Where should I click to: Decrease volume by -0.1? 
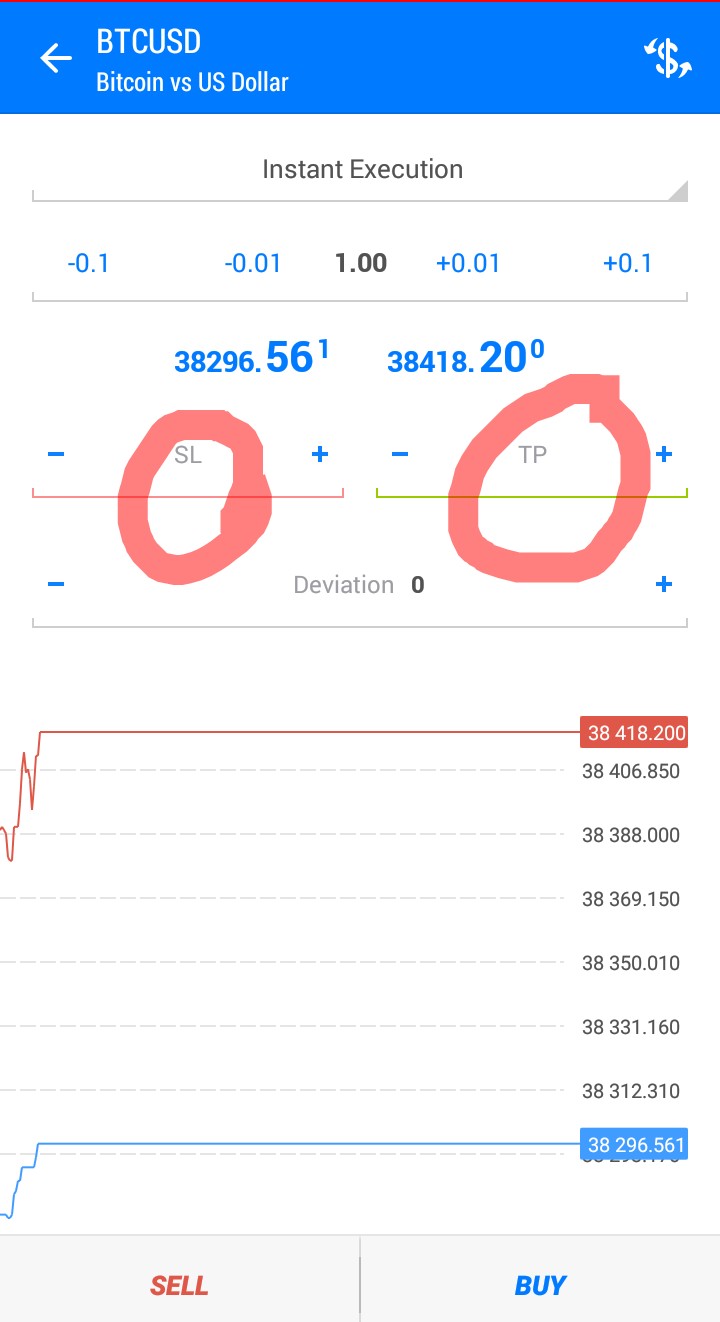(88, 264)
